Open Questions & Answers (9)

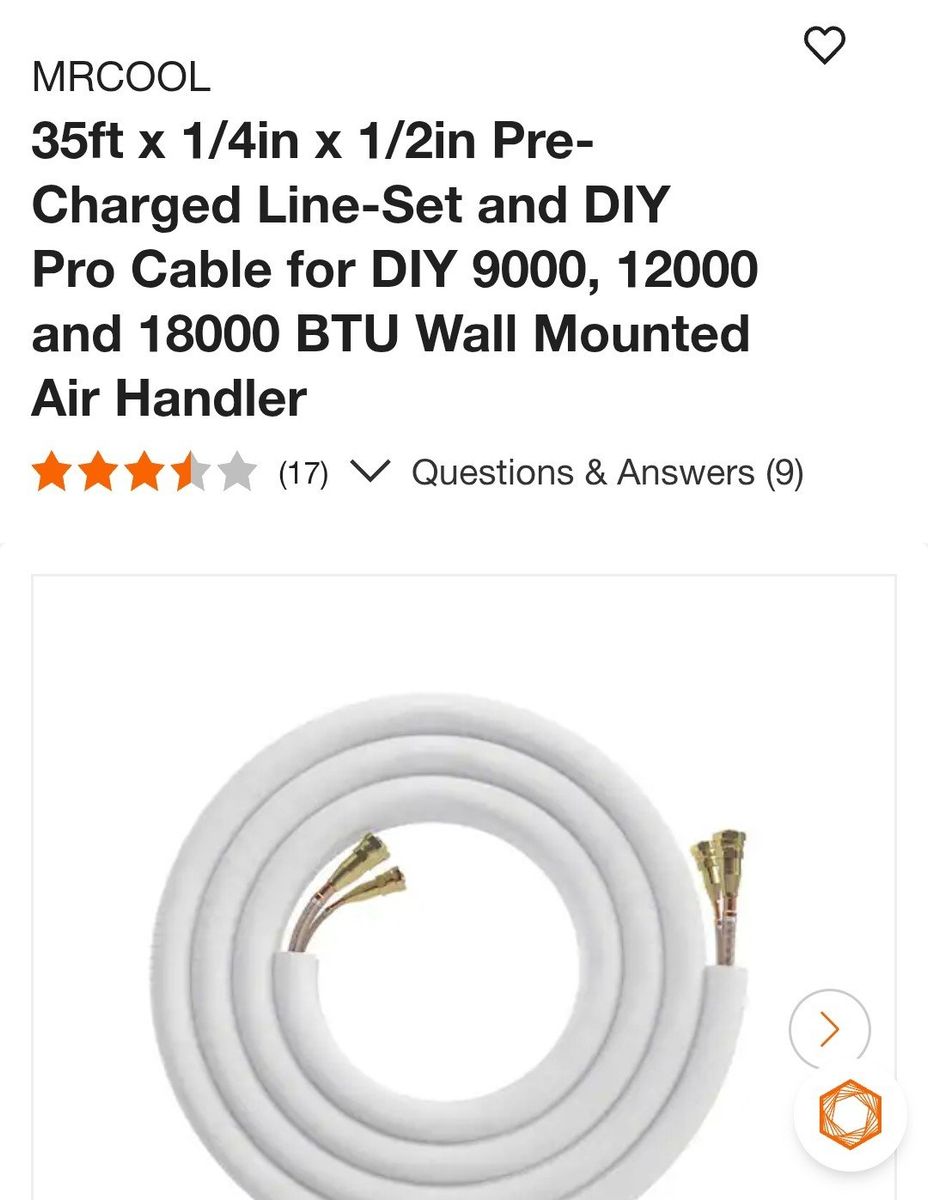[607, 472]
